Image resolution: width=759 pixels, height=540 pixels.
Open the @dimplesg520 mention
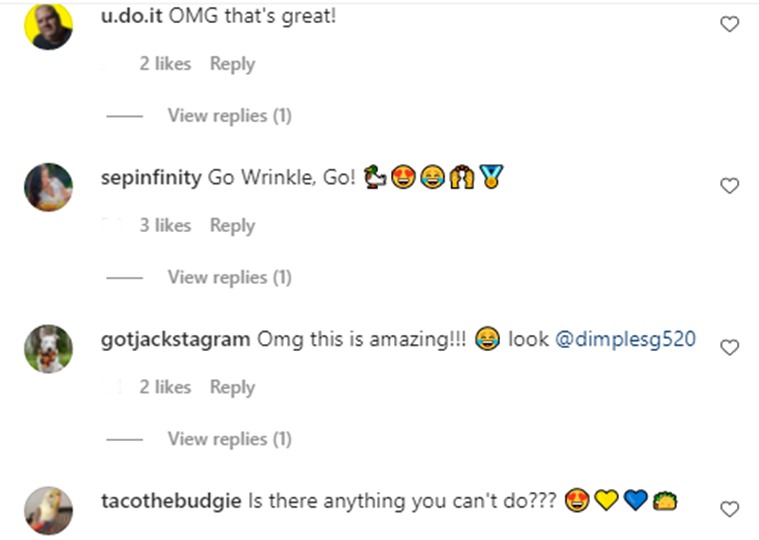pos(624,339)
